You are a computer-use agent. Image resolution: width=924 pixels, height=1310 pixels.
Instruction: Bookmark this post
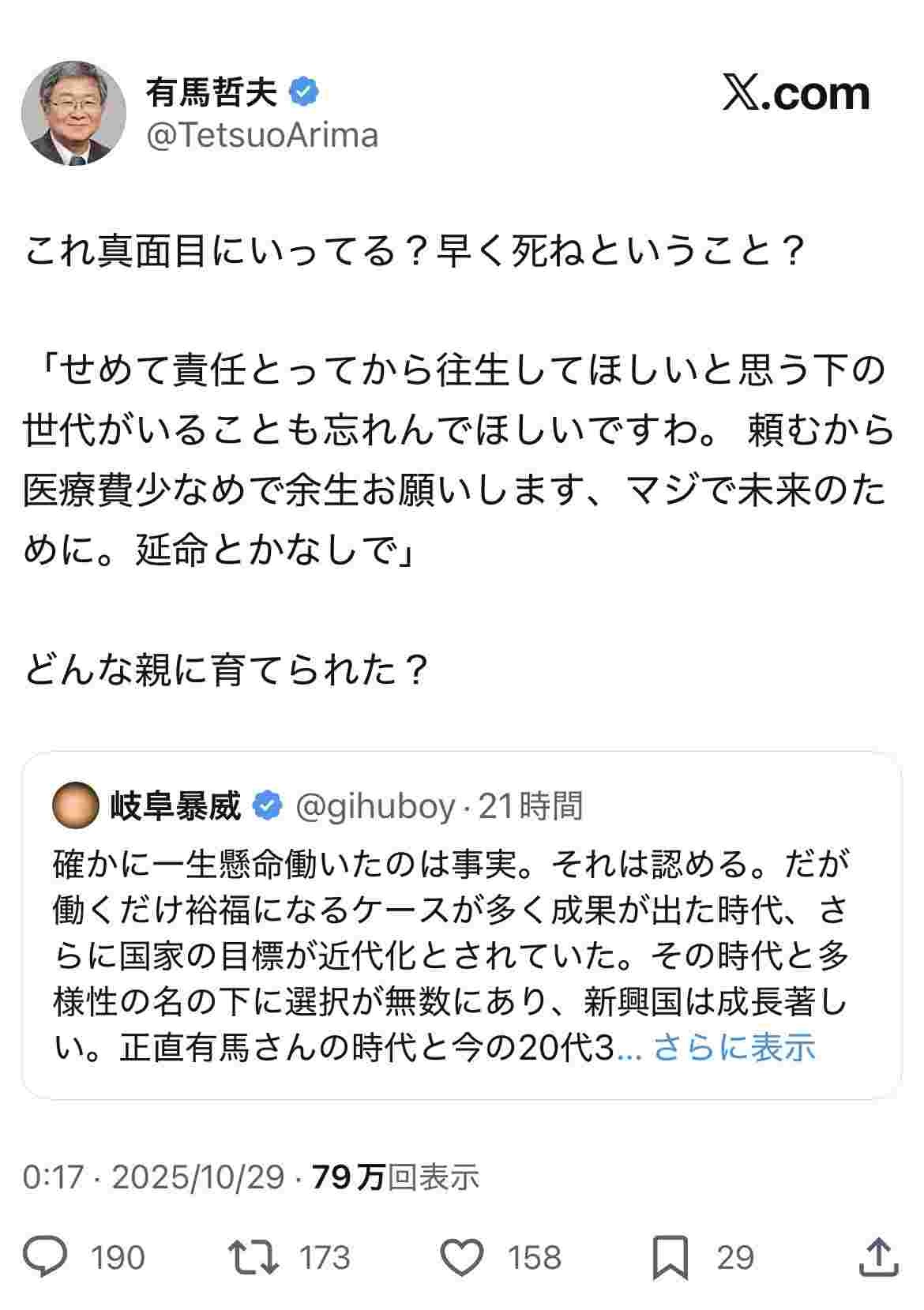click(x=670, y=1257)
